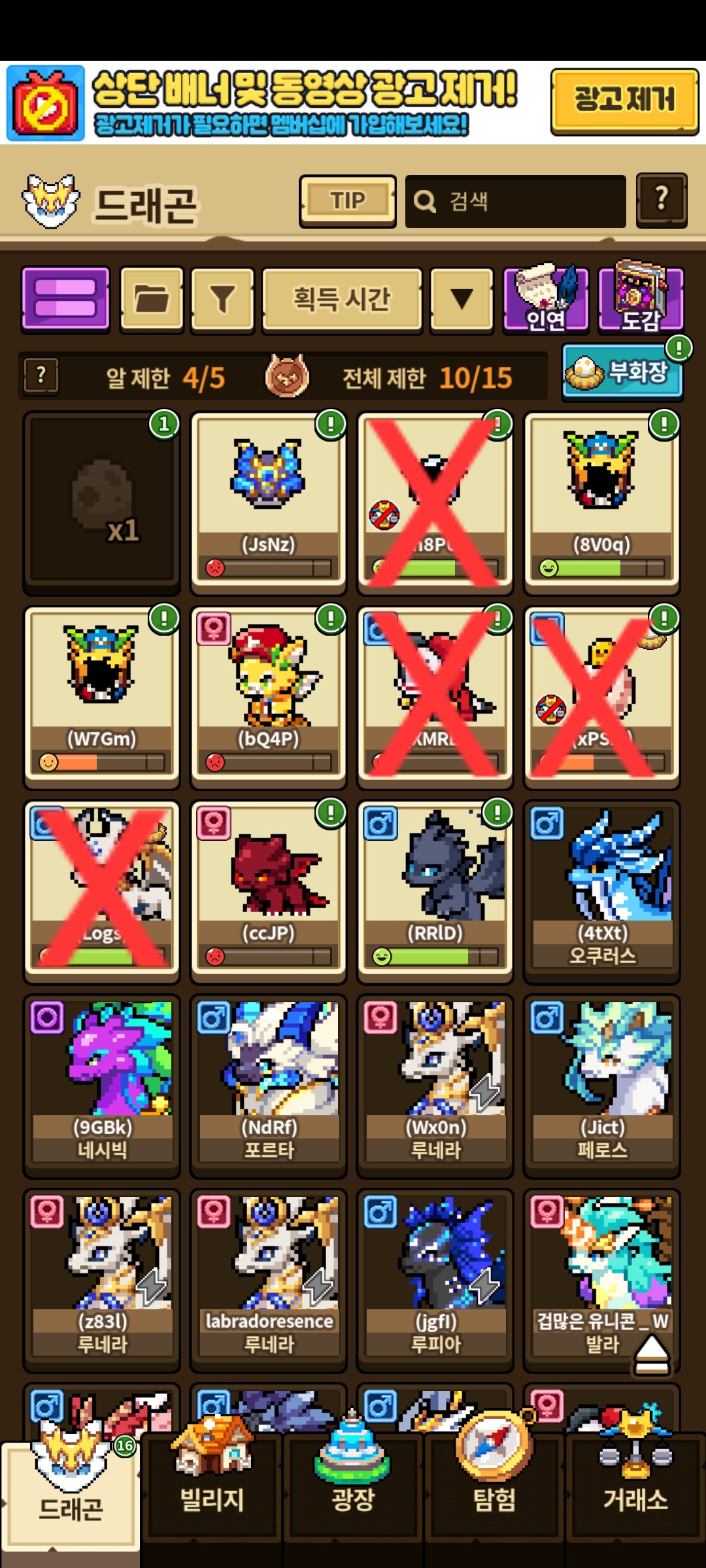The height and width of the screenshot is (1568, 706).
Task: Open the 인연 button
Action: coord(546,299)
